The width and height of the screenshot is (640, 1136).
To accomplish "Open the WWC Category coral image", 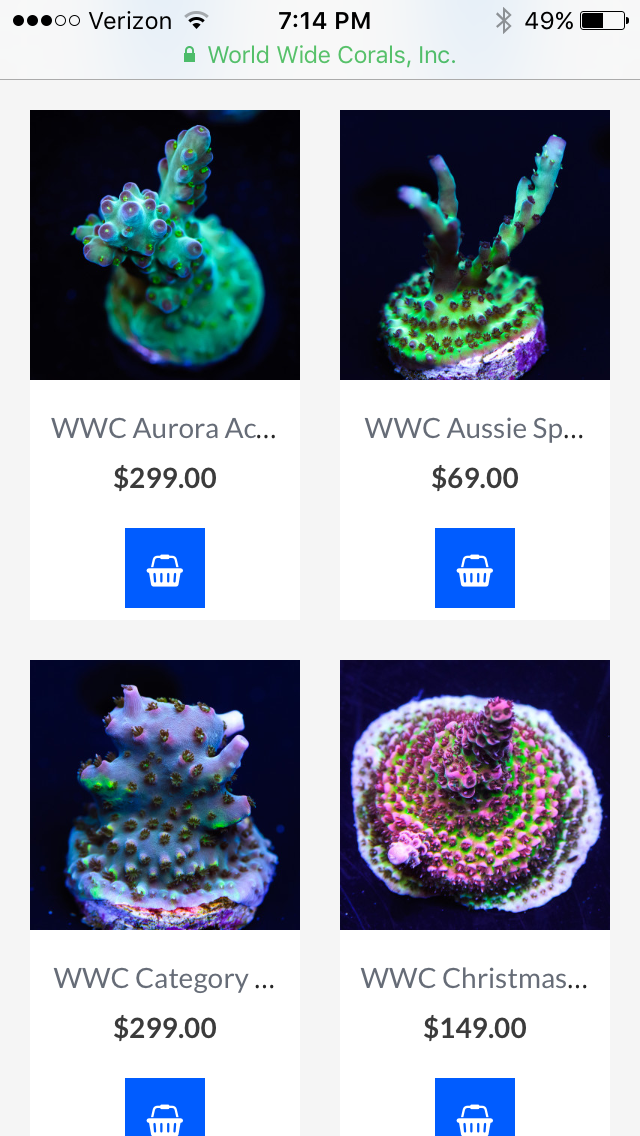I will pyautogui.click(x=165, y=795).
